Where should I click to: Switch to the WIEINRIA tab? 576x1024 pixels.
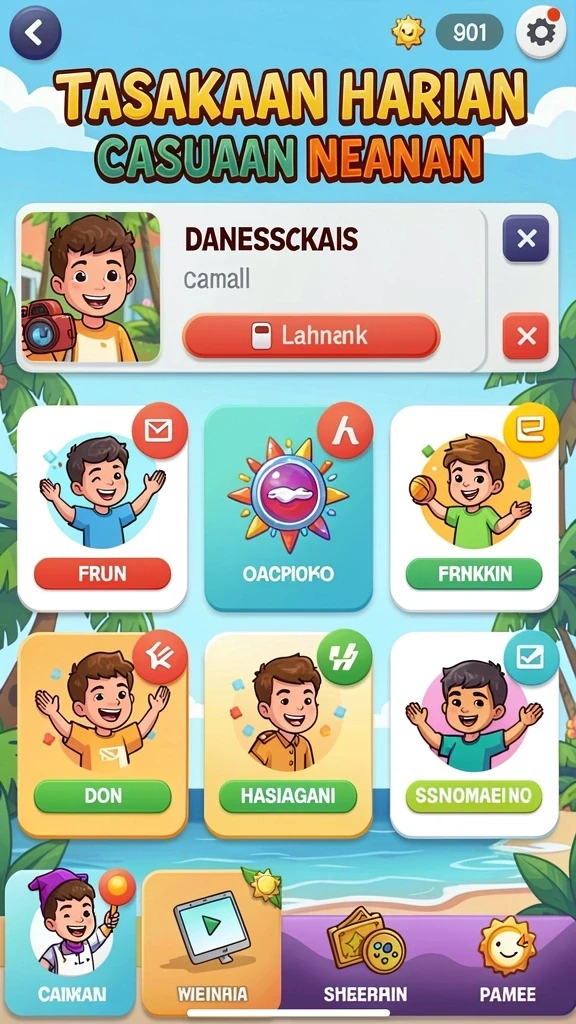[x=212, y=942]
